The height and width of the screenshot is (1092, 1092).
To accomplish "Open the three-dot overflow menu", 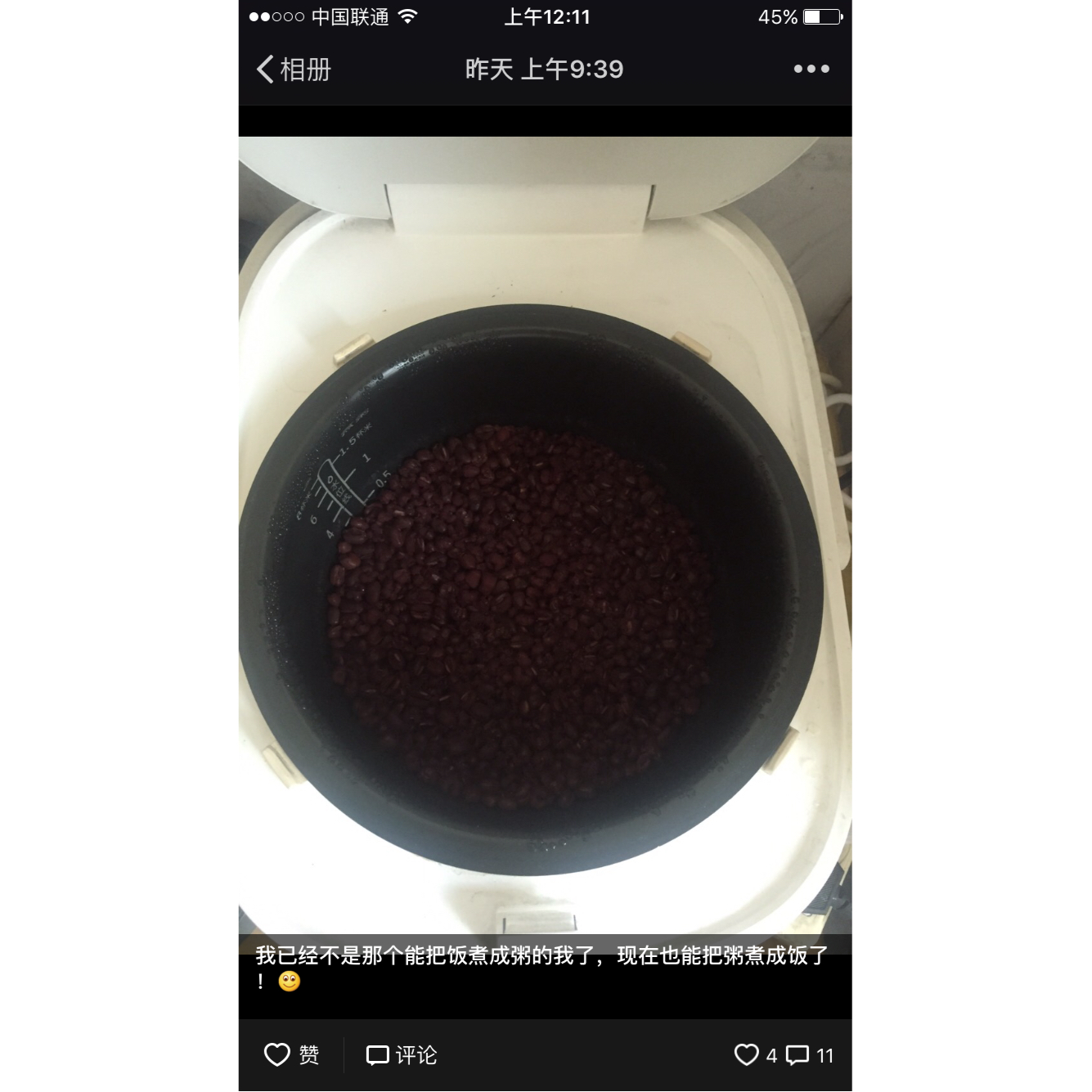I will pyautogui.click(x=811, y=70).
